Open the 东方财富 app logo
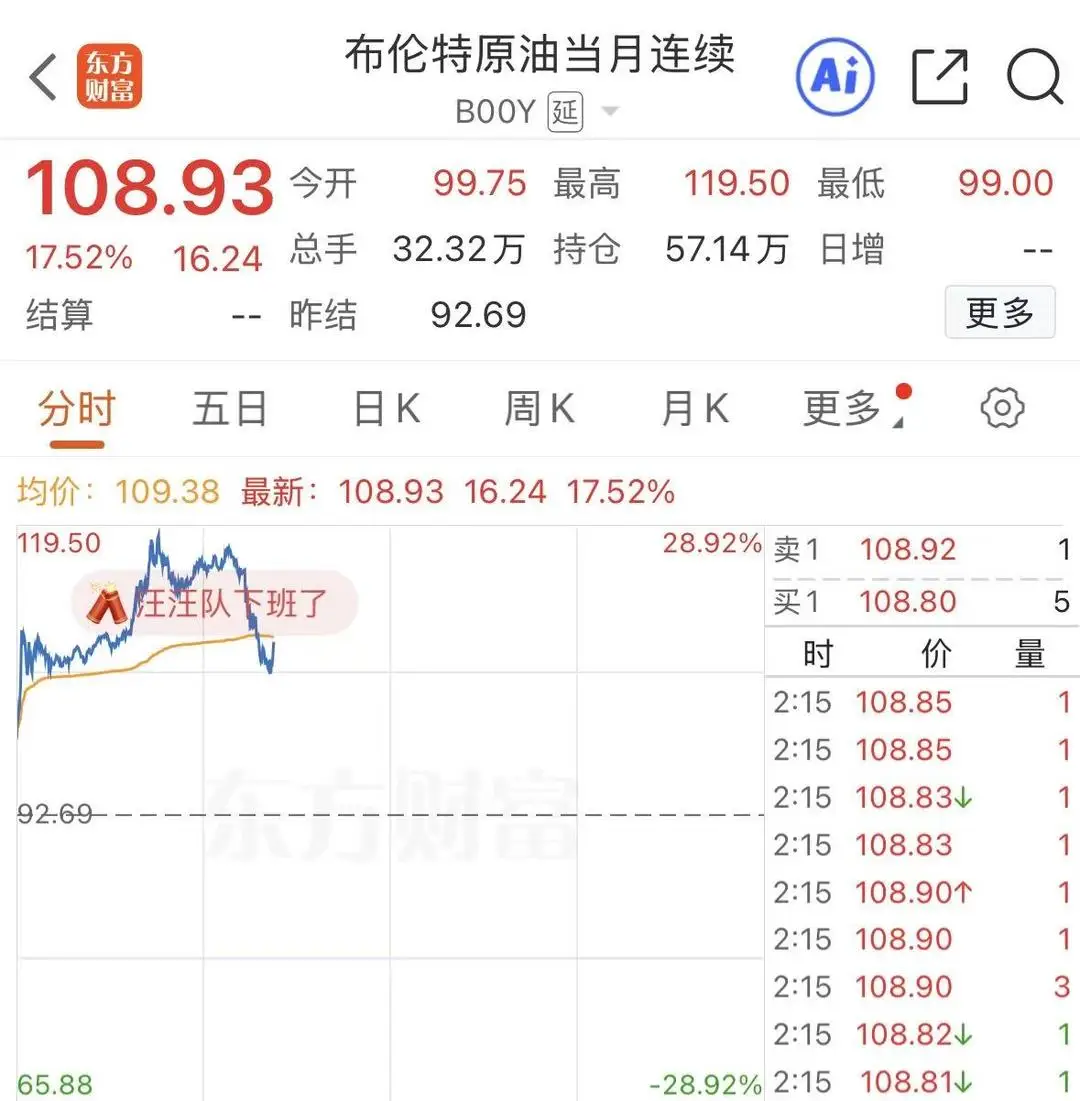This screenshot has height=1101, width=1080. point(110,76)
